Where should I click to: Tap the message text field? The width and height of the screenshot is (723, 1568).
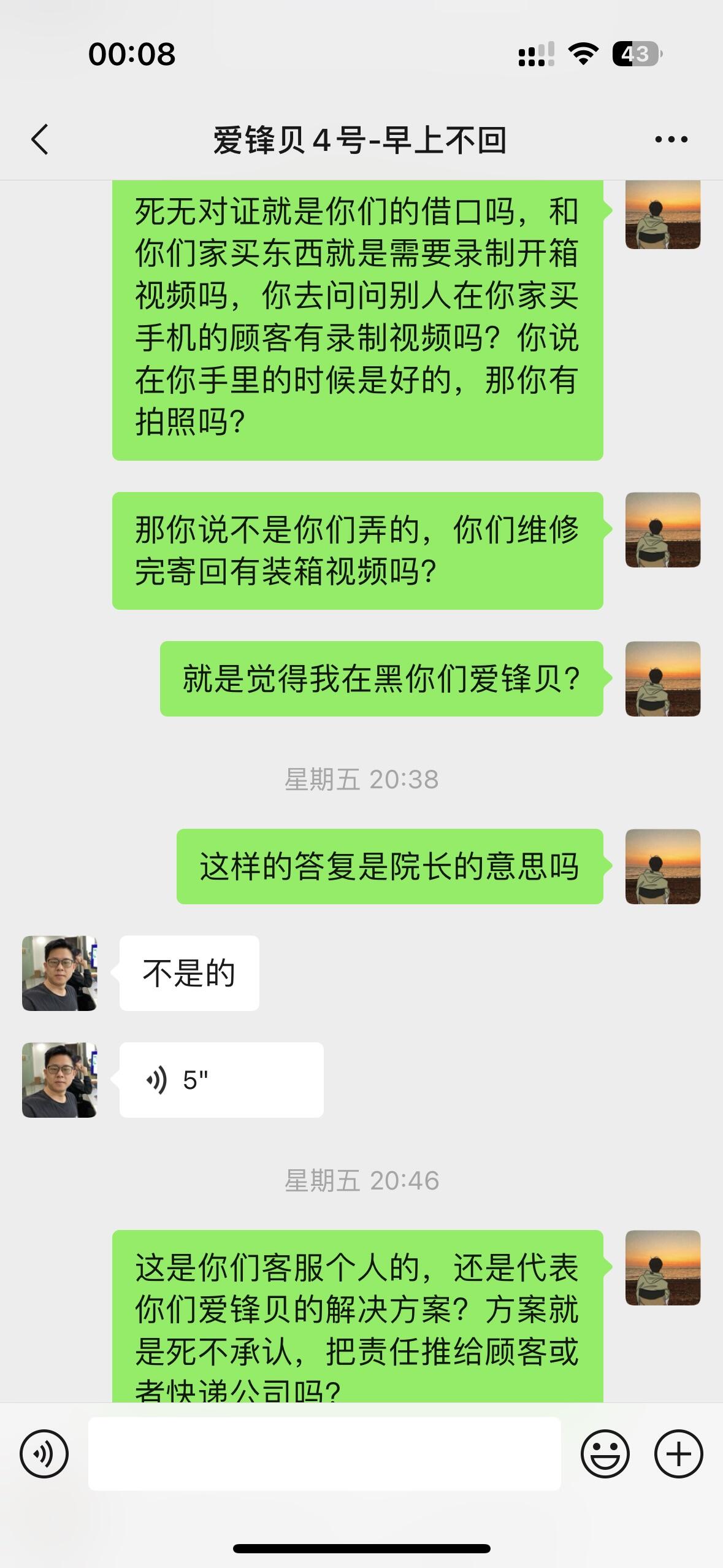click(324, 1453)
